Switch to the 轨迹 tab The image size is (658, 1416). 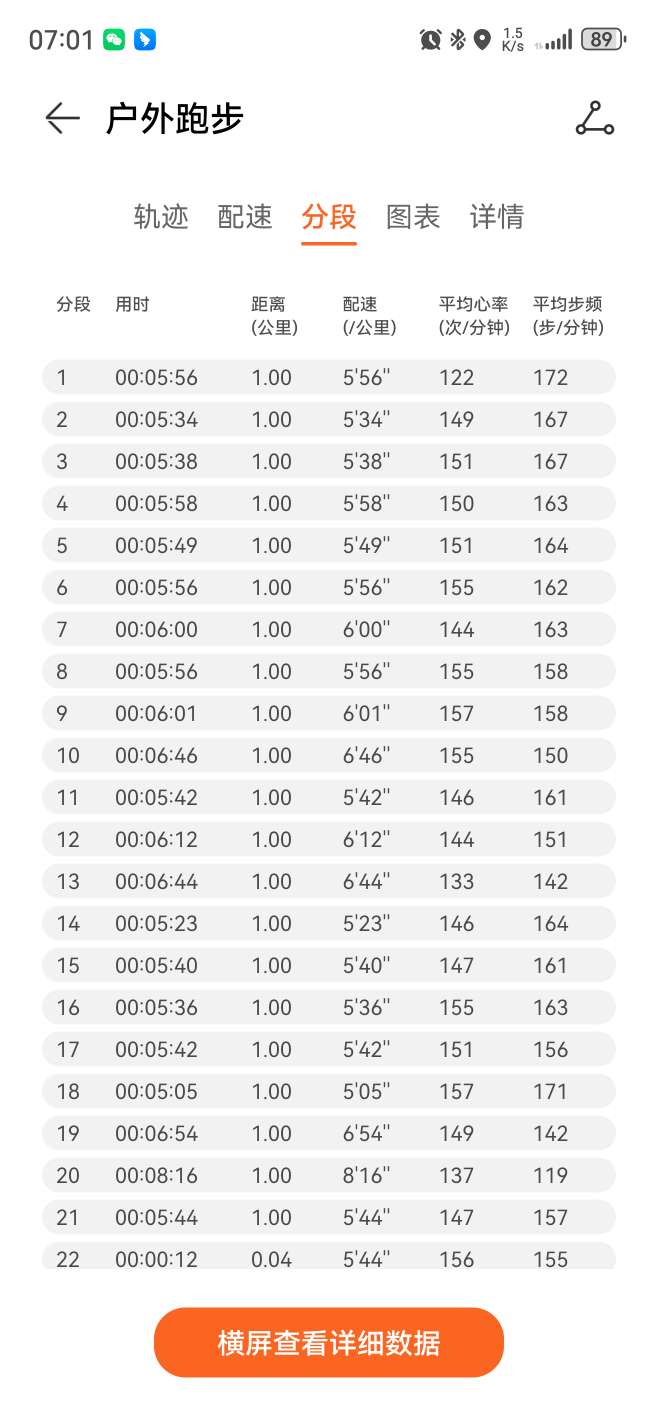161,217
